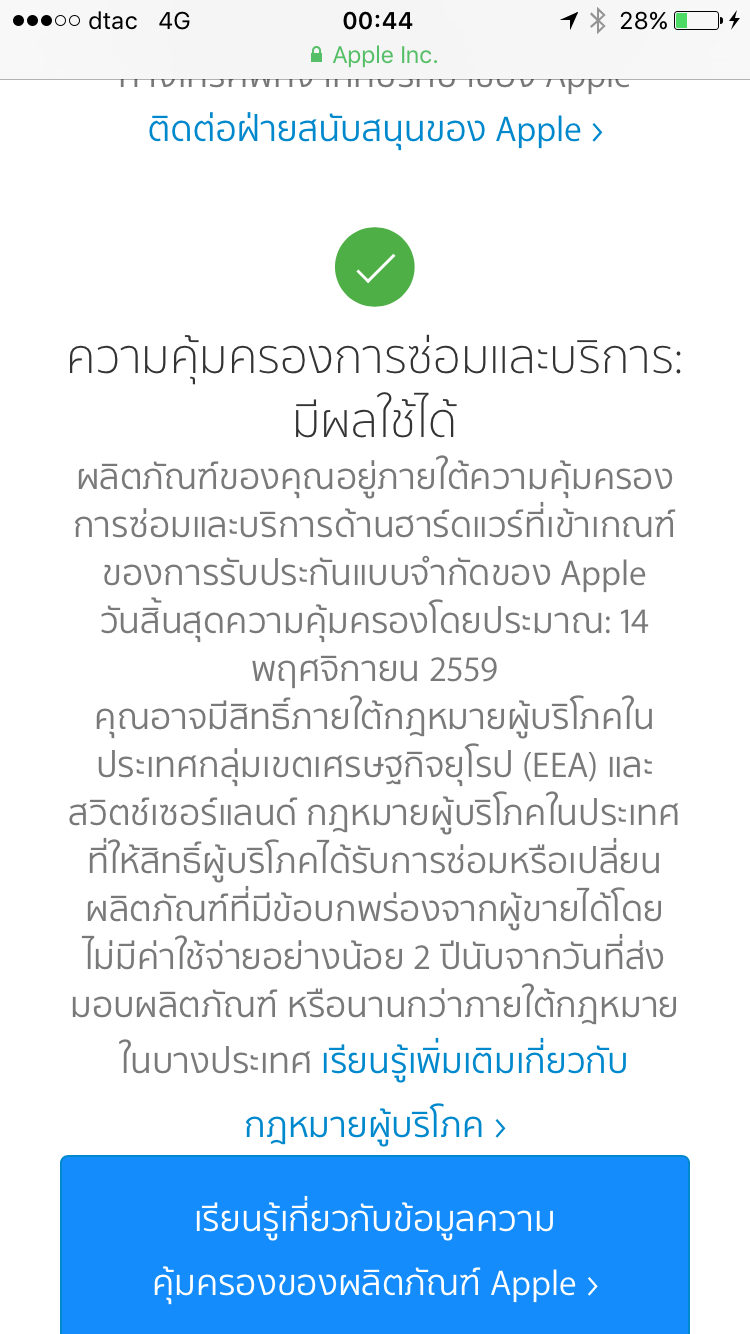The width and height of the screenshot is (750, 1334).
Task: Tap the blue เรียนรู้เกี่ยวกับข้อมูลความคุ้มครอง button
Action: coord(375,1250)
